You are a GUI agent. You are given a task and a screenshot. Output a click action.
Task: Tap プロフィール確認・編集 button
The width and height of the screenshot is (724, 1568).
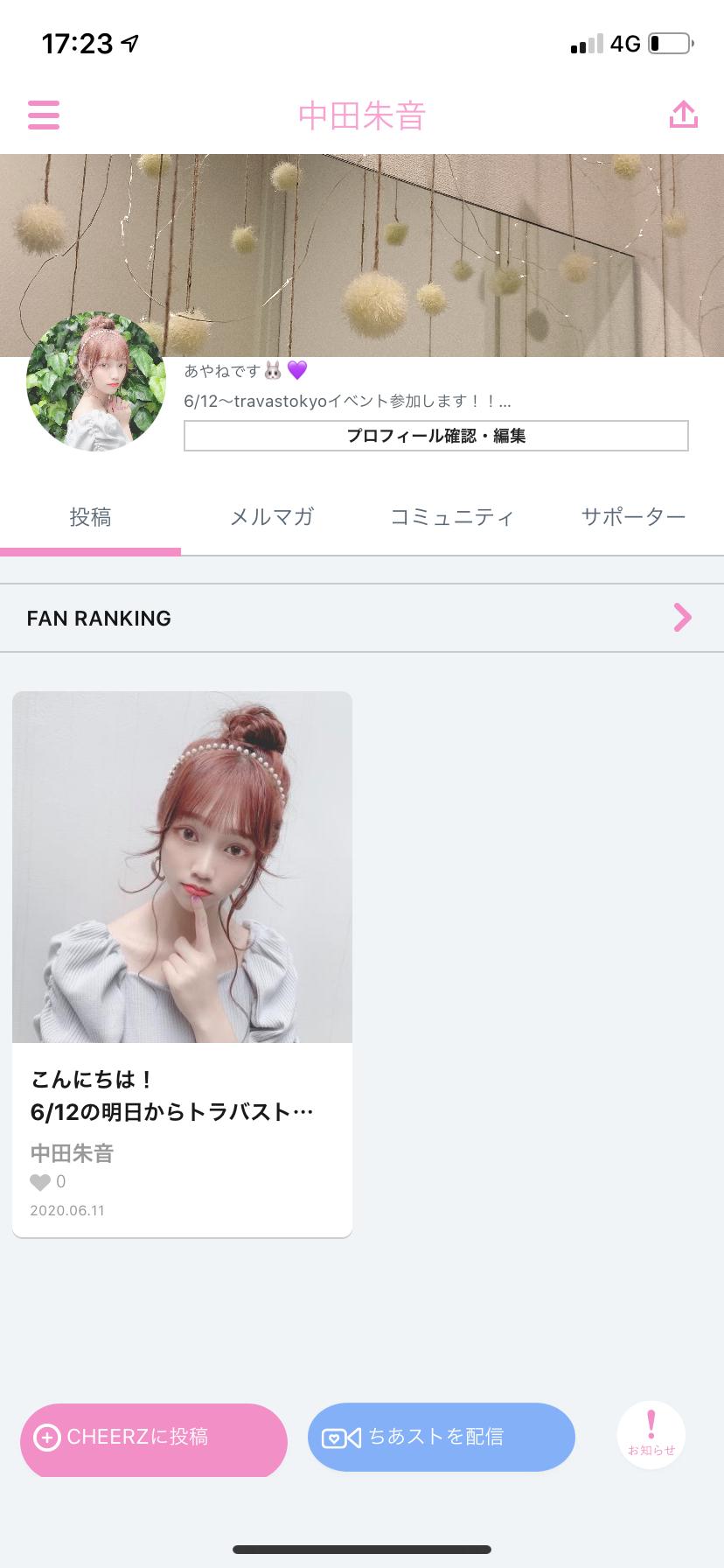tap(435, 436)
